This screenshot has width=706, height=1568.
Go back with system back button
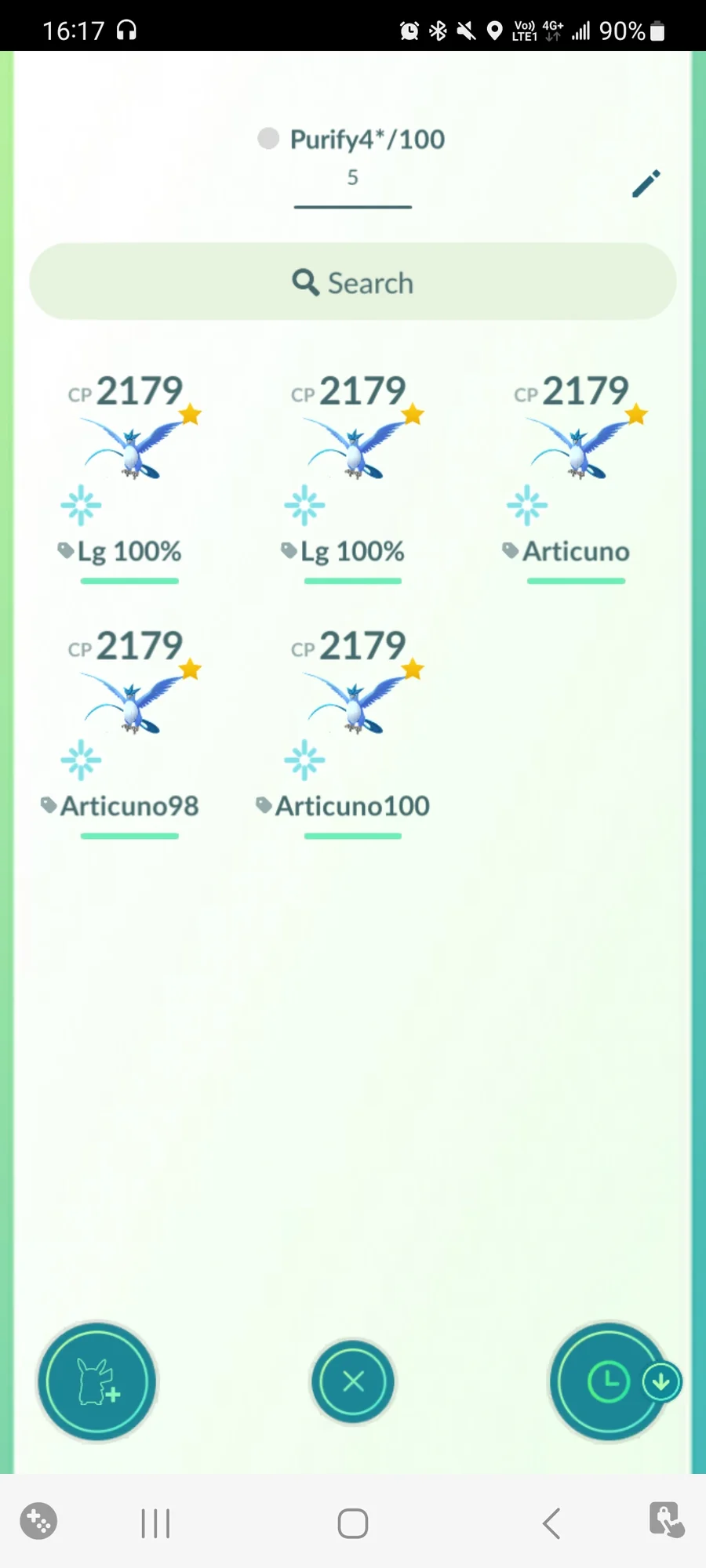coord(551,1523)
